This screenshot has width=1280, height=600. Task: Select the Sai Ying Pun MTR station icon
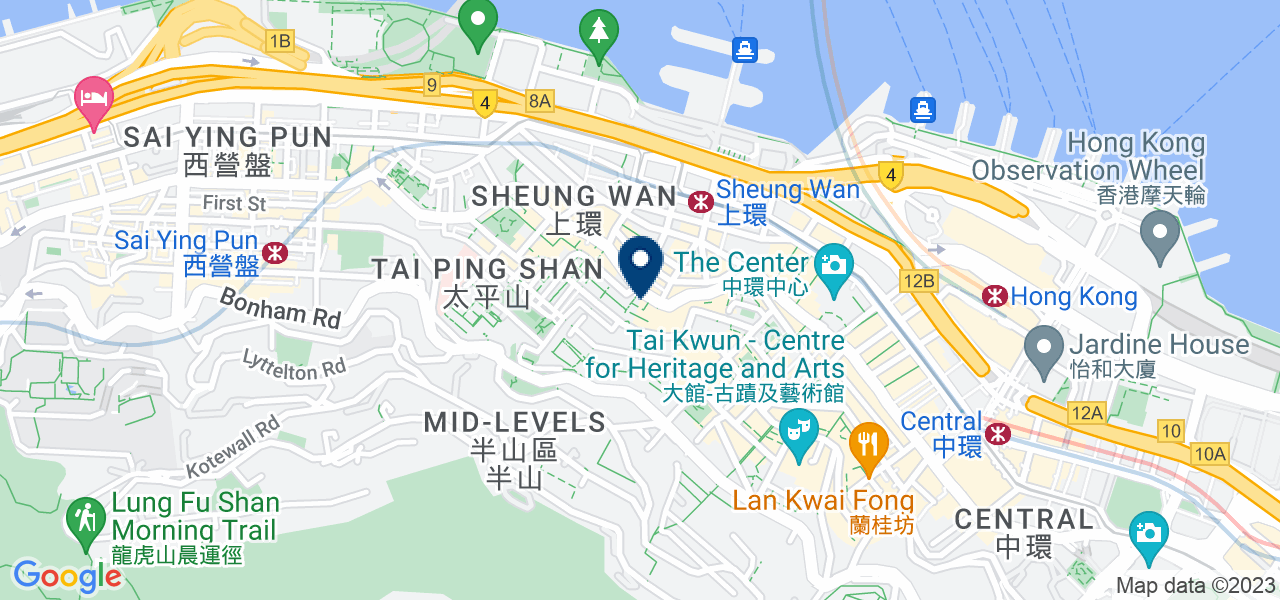point(277,252)
